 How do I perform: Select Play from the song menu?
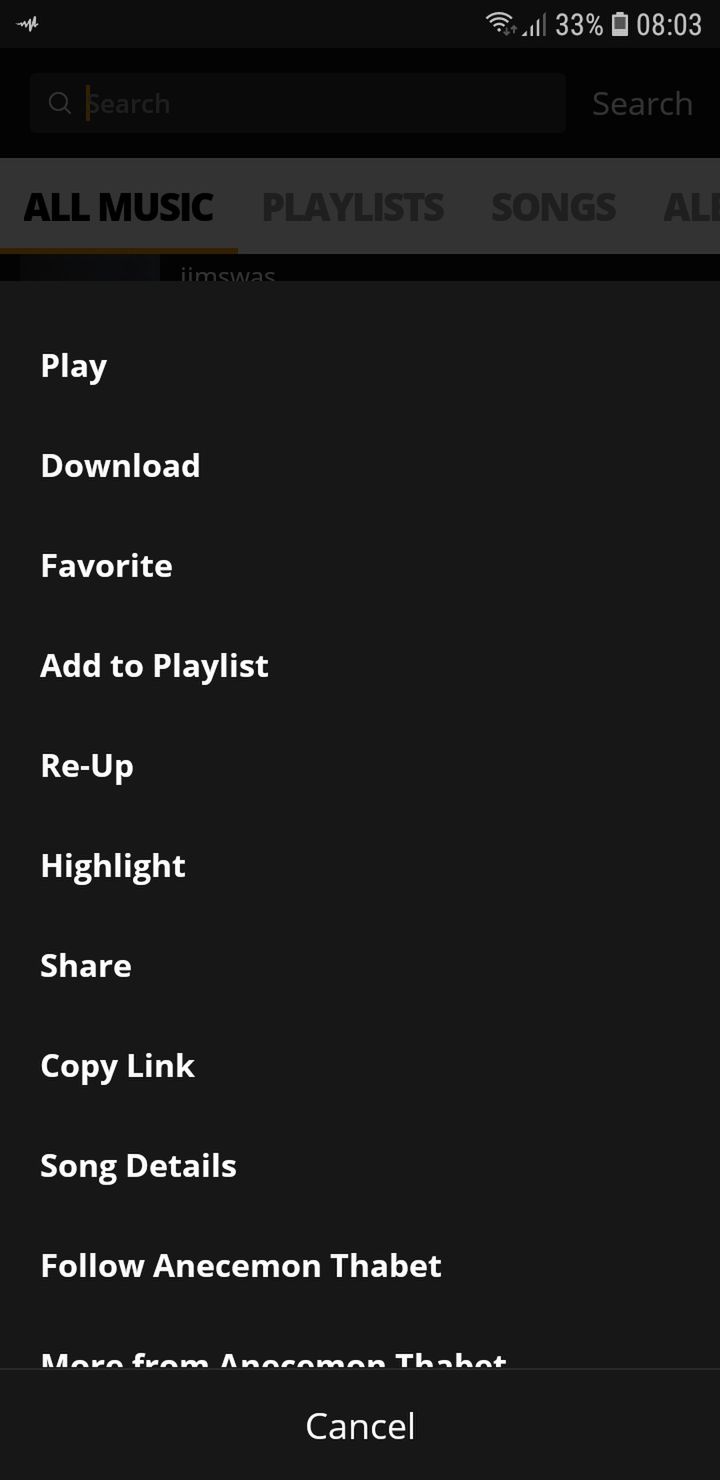coord(360,366)
